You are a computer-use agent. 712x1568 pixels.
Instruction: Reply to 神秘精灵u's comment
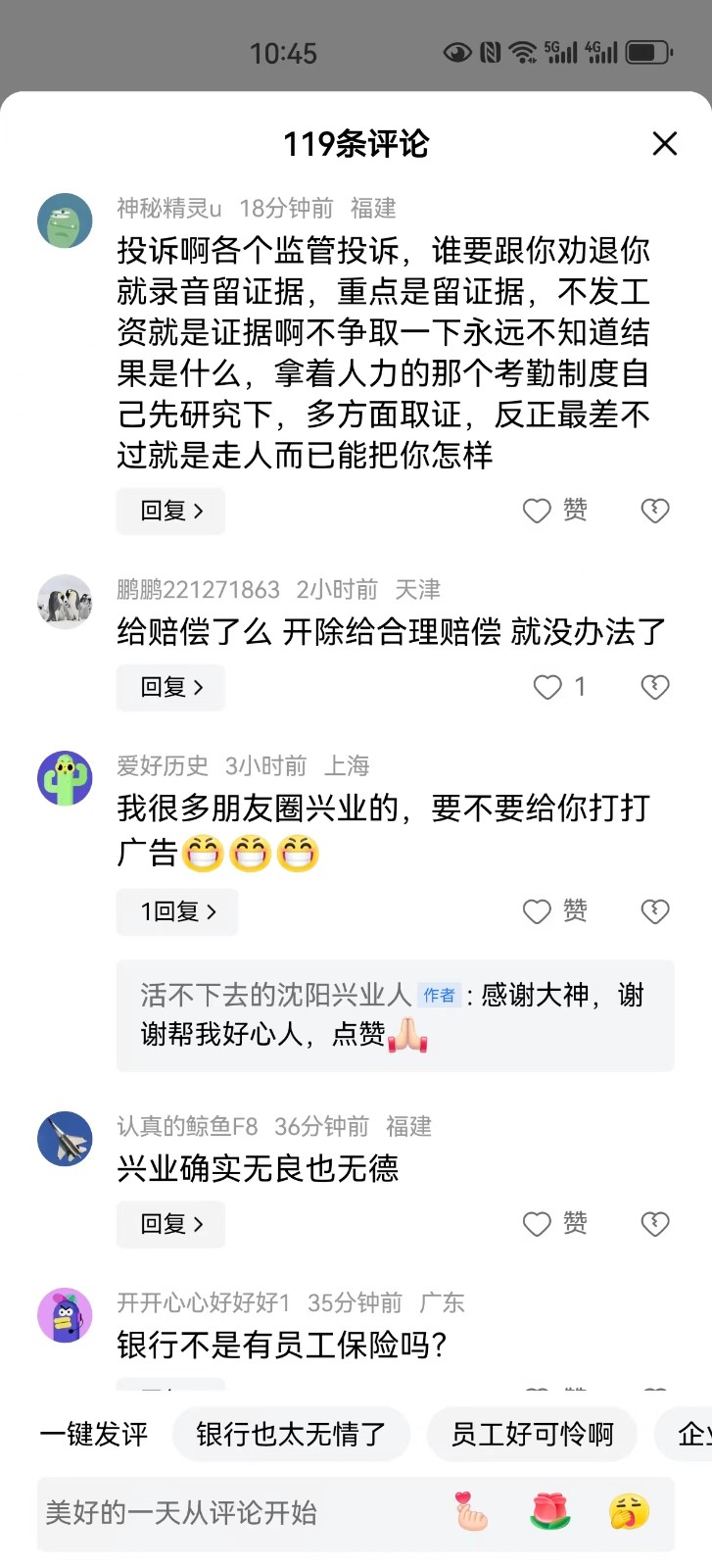171,512
